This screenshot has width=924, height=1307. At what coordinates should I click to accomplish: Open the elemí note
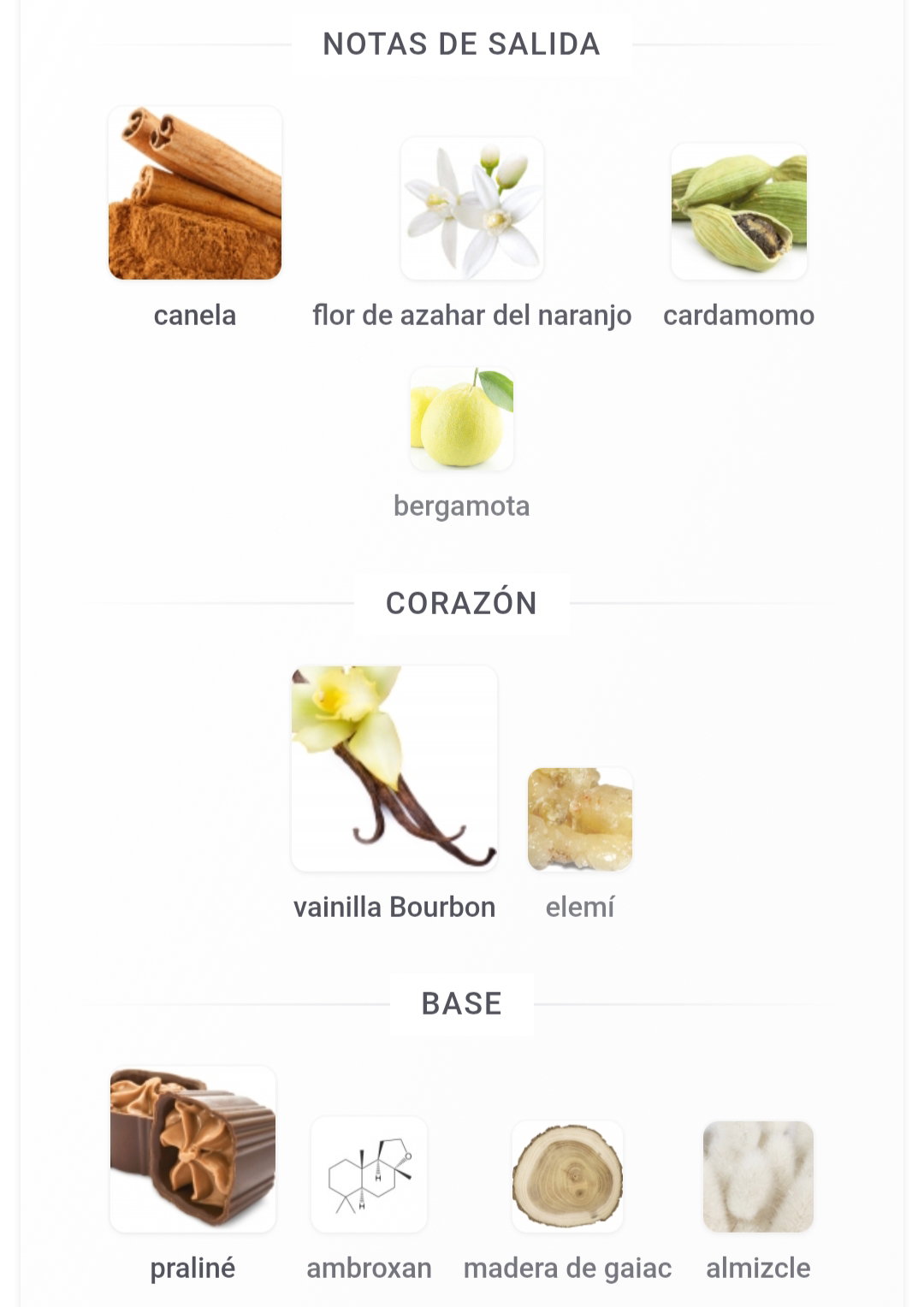tap(580, 819)
